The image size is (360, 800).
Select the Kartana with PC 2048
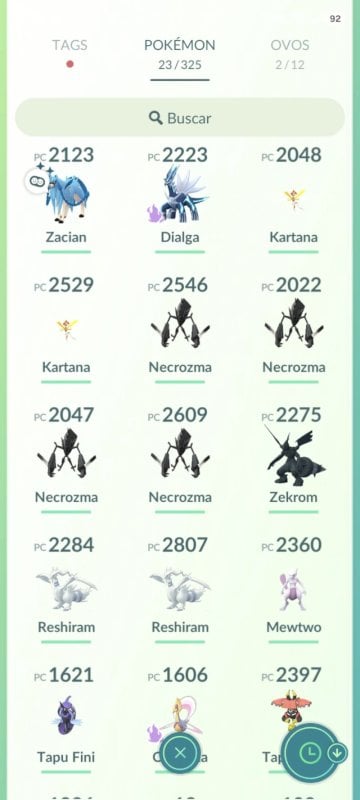[293, 200]
